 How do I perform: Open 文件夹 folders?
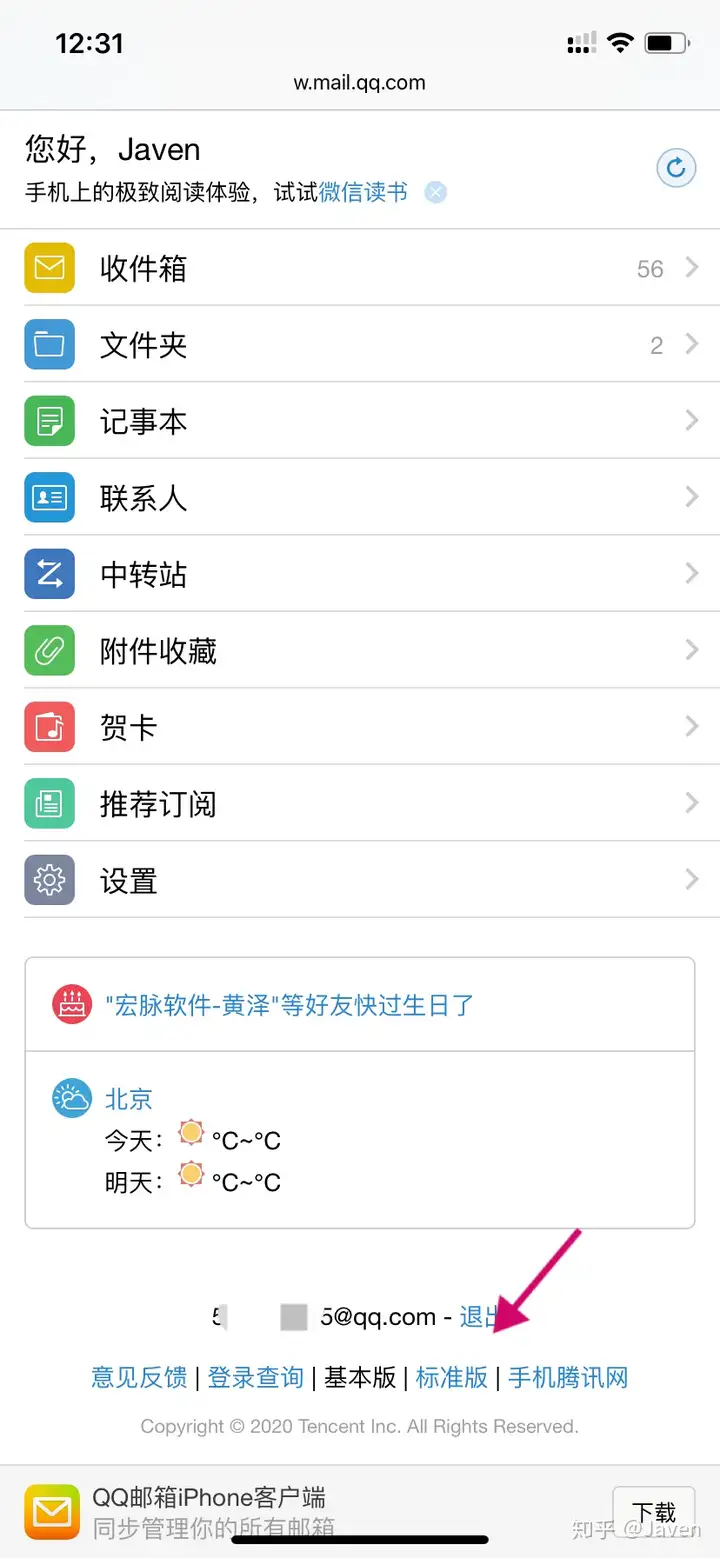[360, 345]
